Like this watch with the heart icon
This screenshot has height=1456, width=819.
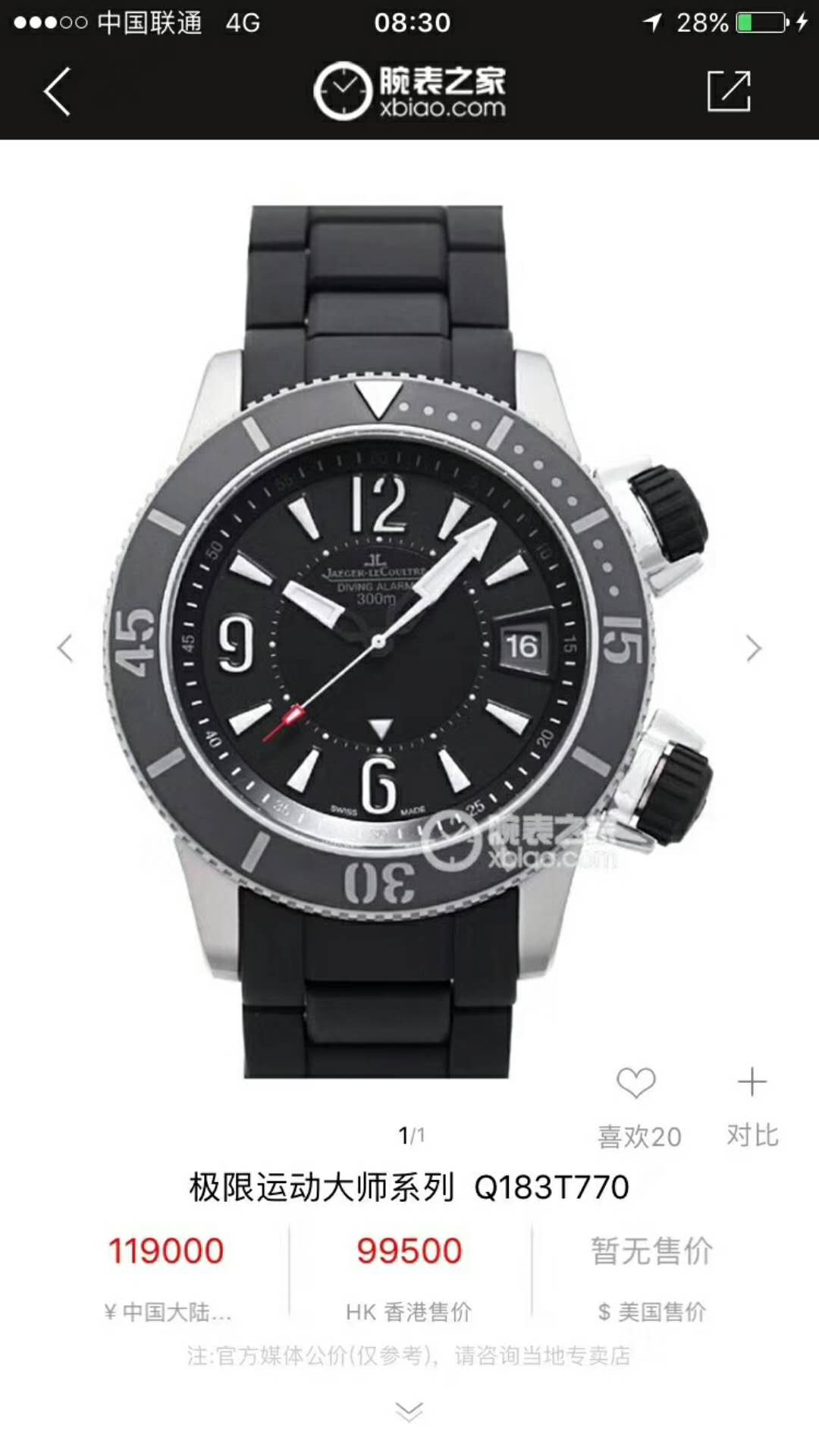pos(635,1083)
